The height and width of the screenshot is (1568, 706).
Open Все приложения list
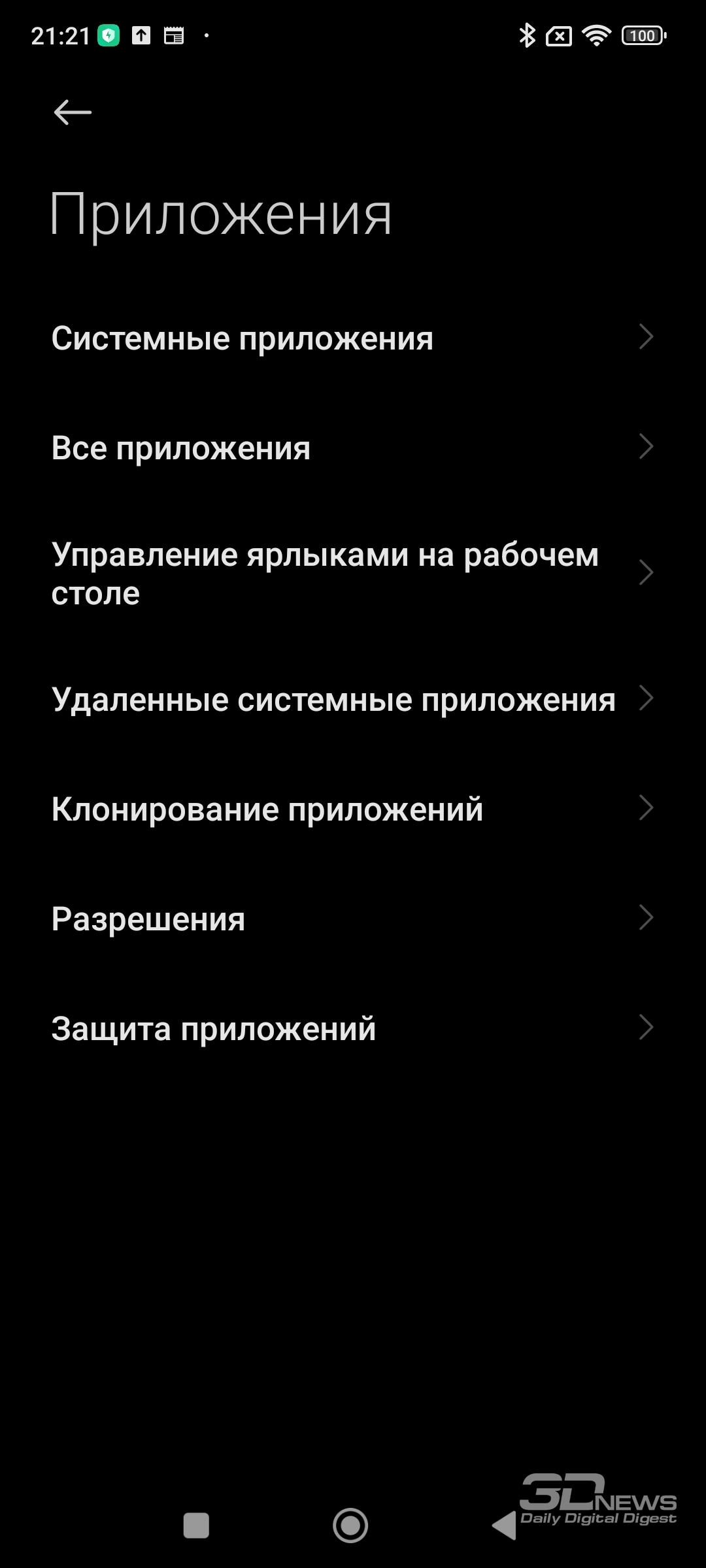click(353, 448)
